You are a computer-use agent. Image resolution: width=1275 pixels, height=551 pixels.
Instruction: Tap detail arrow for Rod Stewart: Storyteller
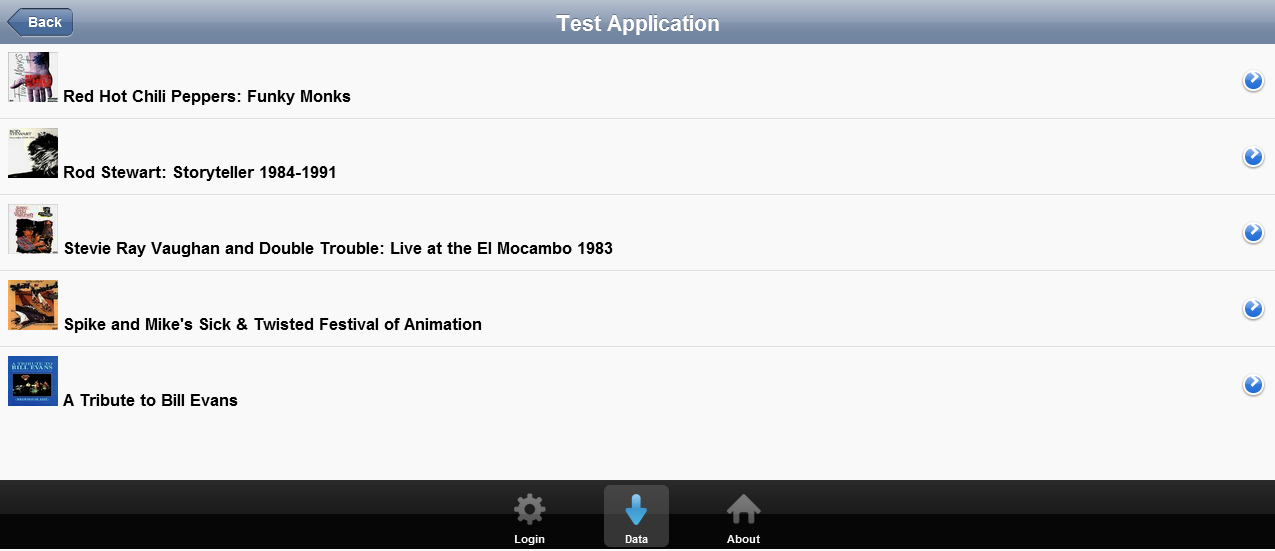pos(1253,157)
